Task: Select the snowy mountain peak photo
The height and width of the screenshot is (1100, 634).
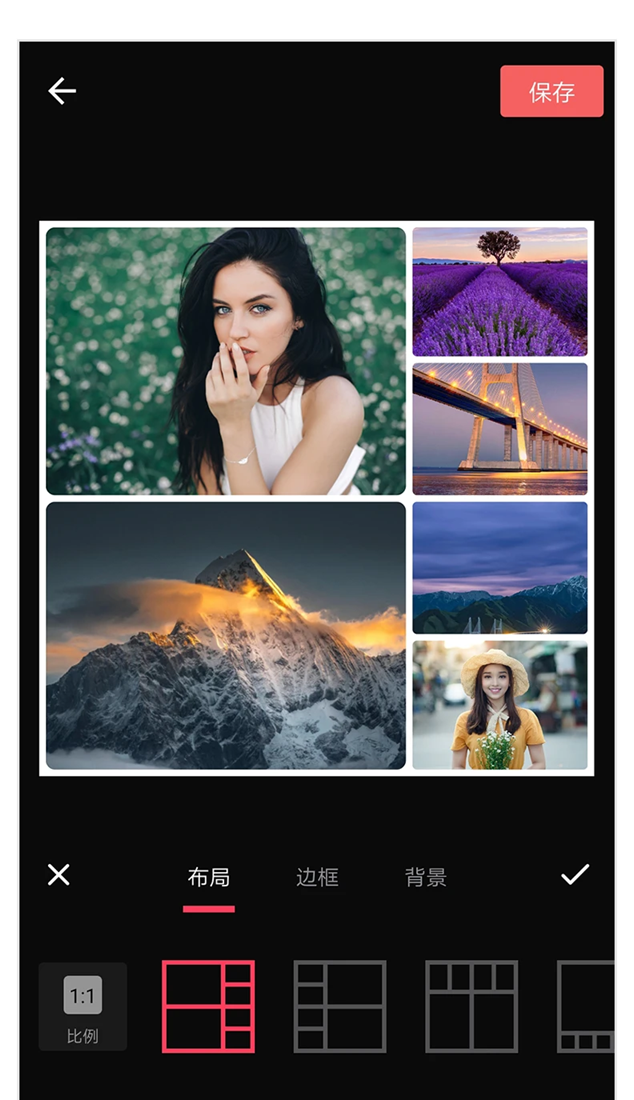Action: coord(226,635)
